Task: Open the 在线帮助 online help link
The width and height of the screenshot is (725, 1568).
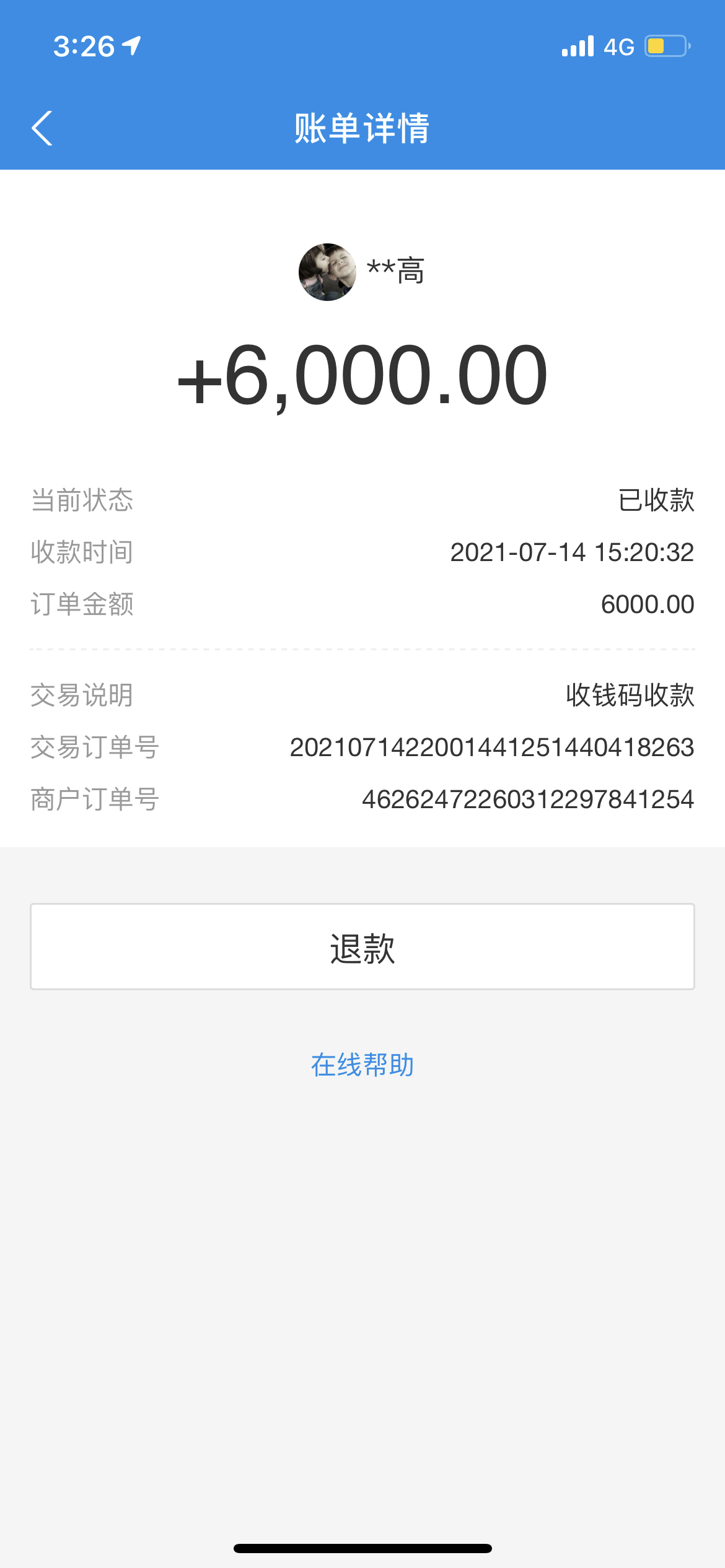Action: pyautogui.click(x=362, y=1065)
